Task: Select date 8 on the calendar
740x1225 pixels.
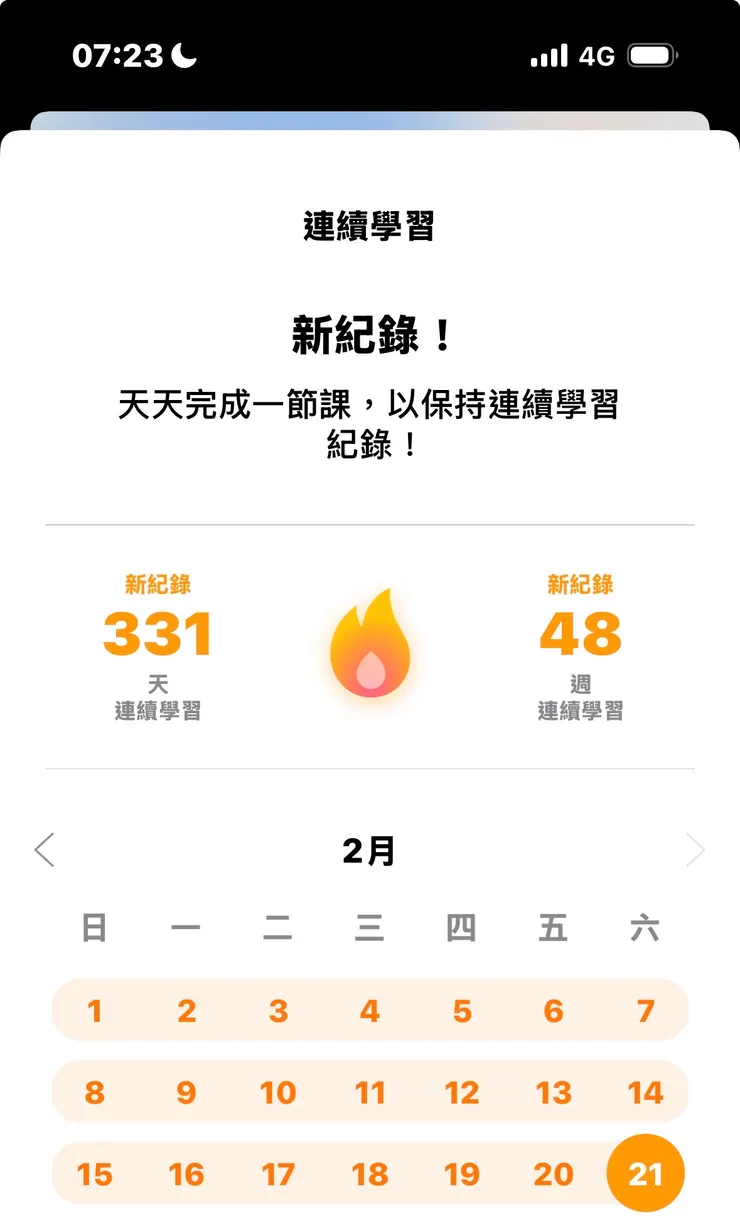Action: click(94, 1092)
